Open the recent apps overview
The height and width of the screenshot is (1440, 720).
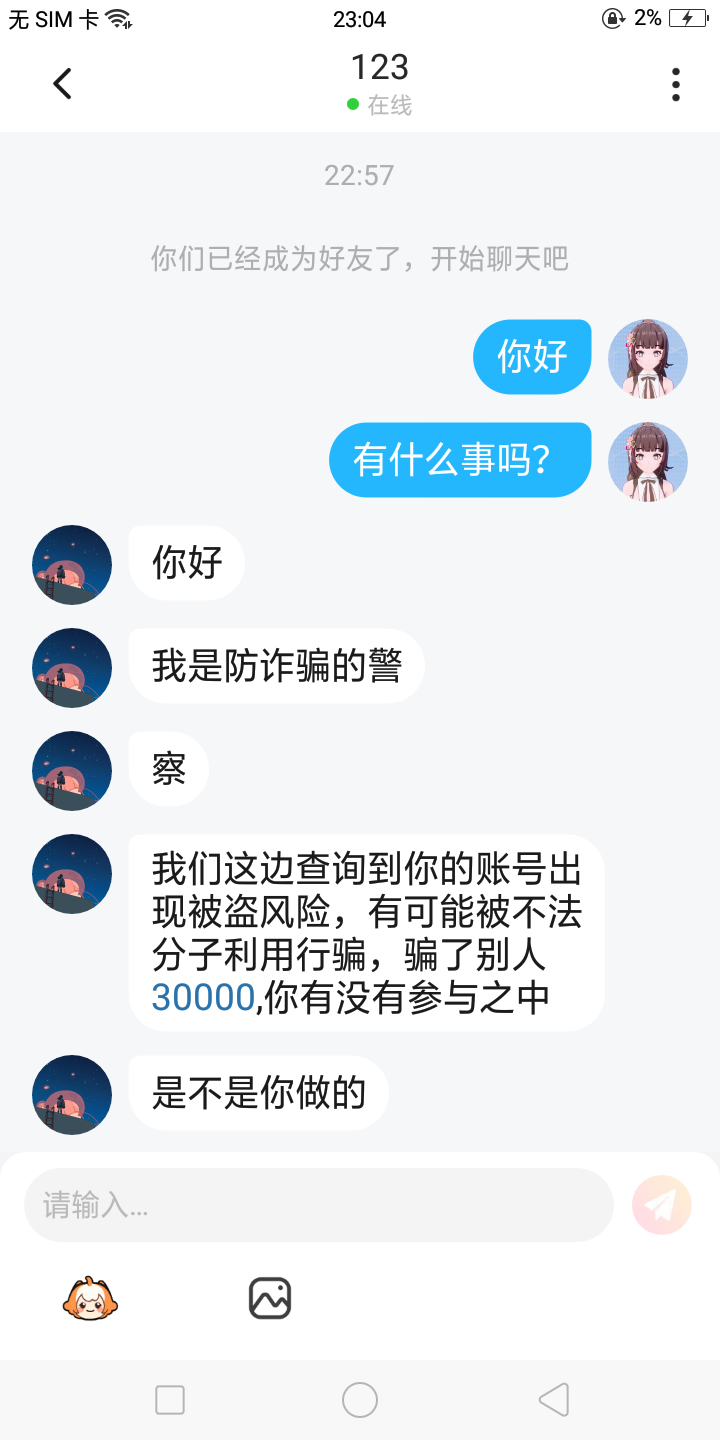170,1400
